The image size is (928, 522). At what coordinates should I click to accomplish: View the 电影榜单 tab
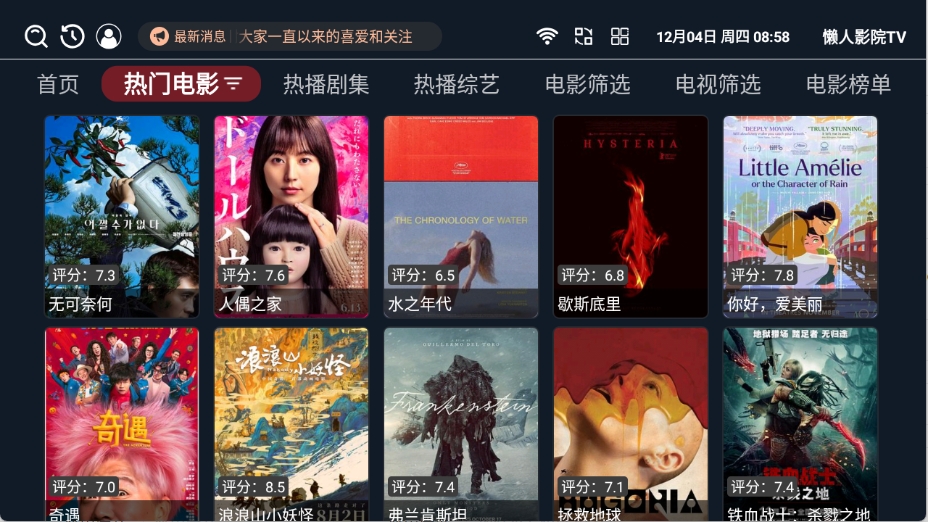(x=848, y=84)
